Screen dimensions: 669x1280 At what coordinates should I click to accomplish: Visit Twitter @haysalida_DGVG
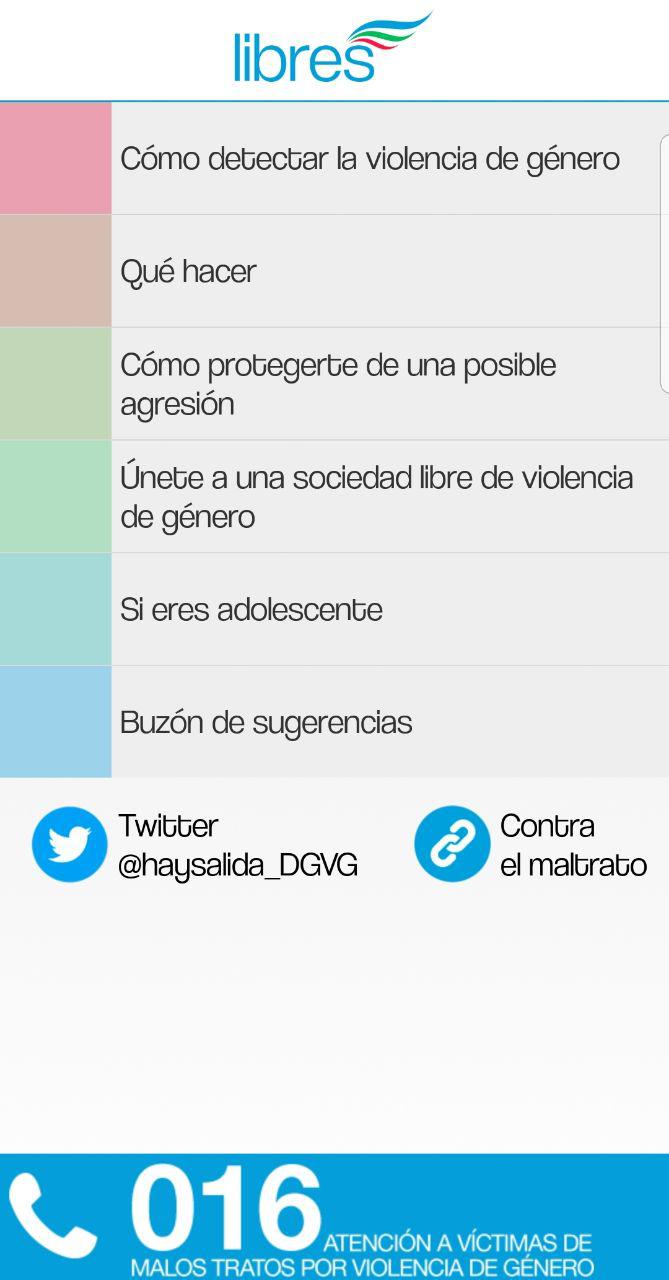pos(195,845)
